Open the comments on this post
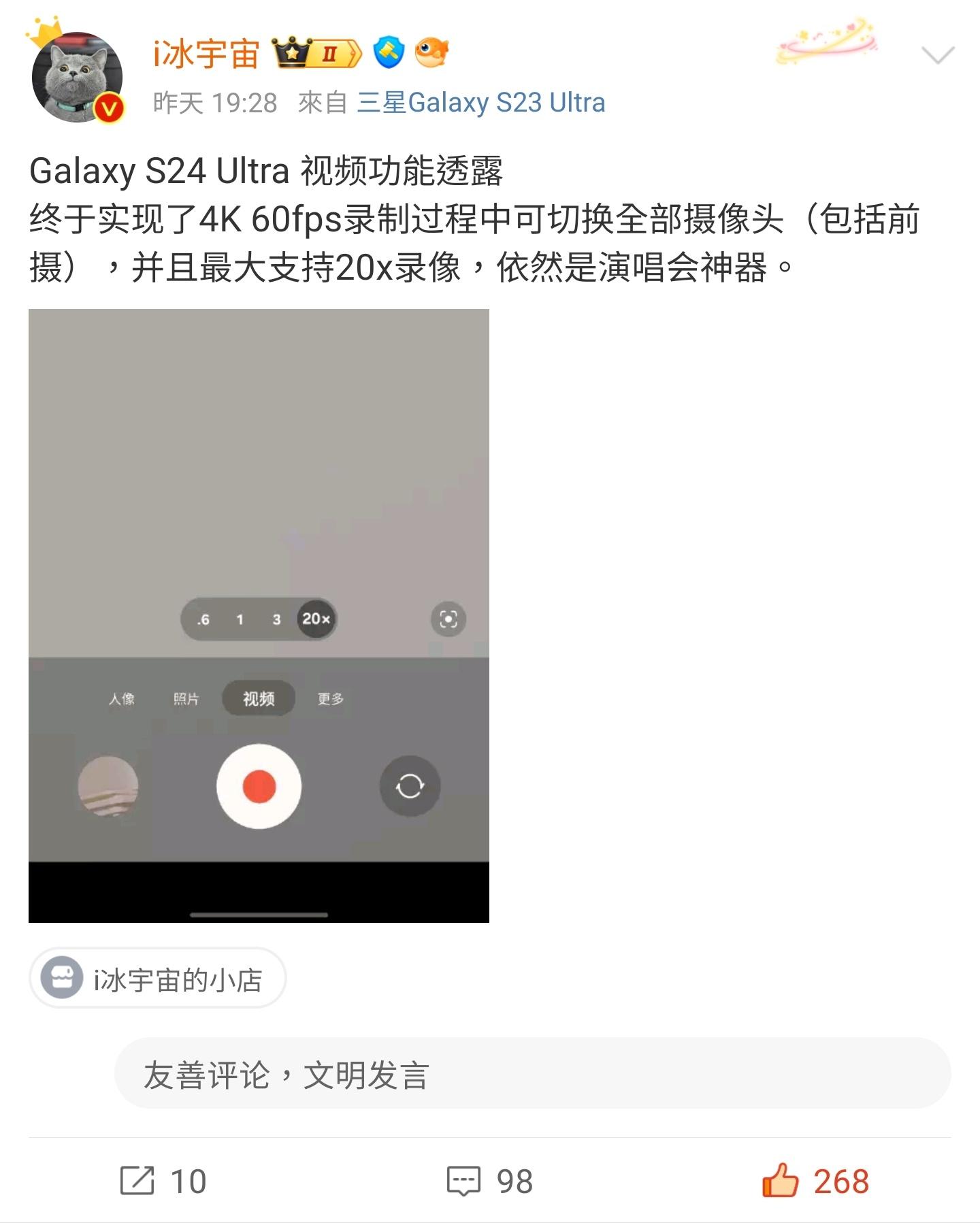This screenshot has width=980, height=1223. click(x=489, y=1180)
